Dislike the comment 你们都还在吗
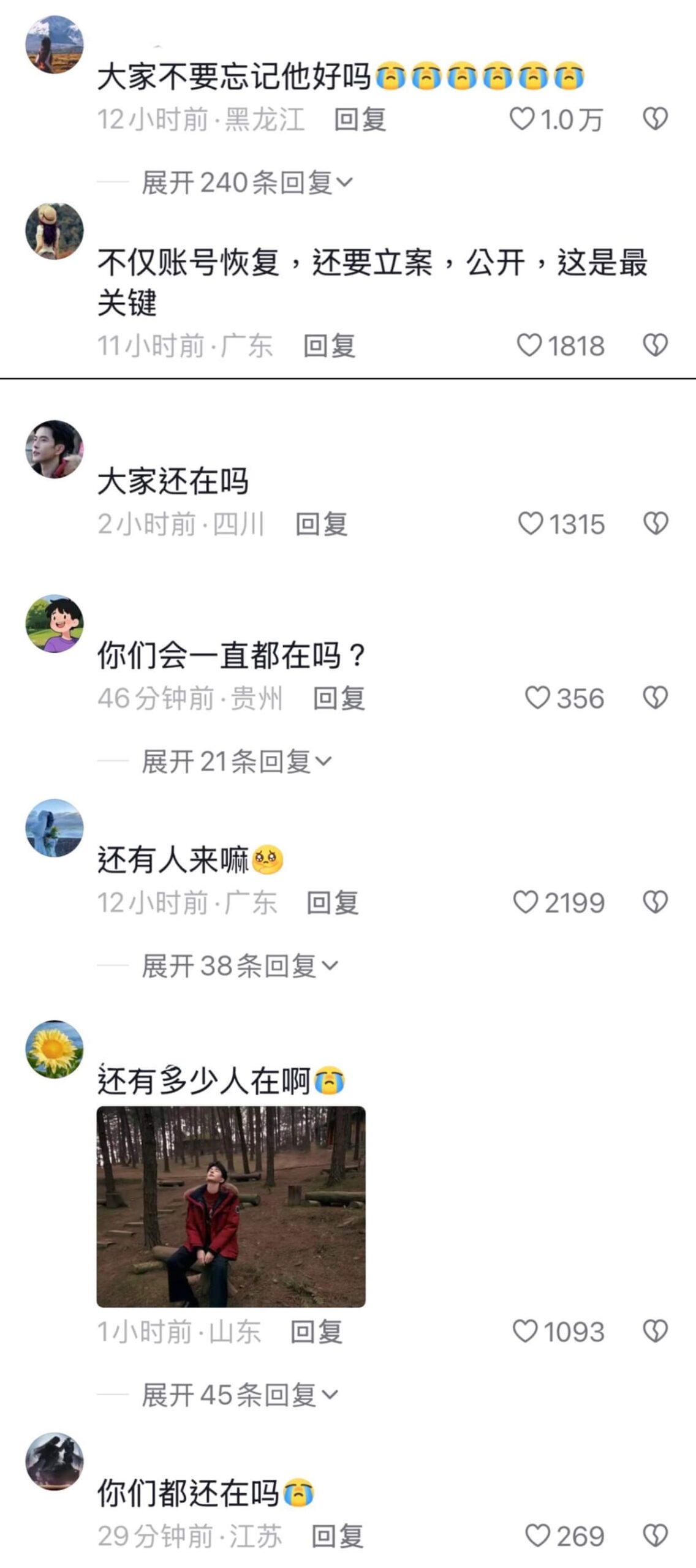This screenshot has height=1568, width=696. click(655, 1536)
